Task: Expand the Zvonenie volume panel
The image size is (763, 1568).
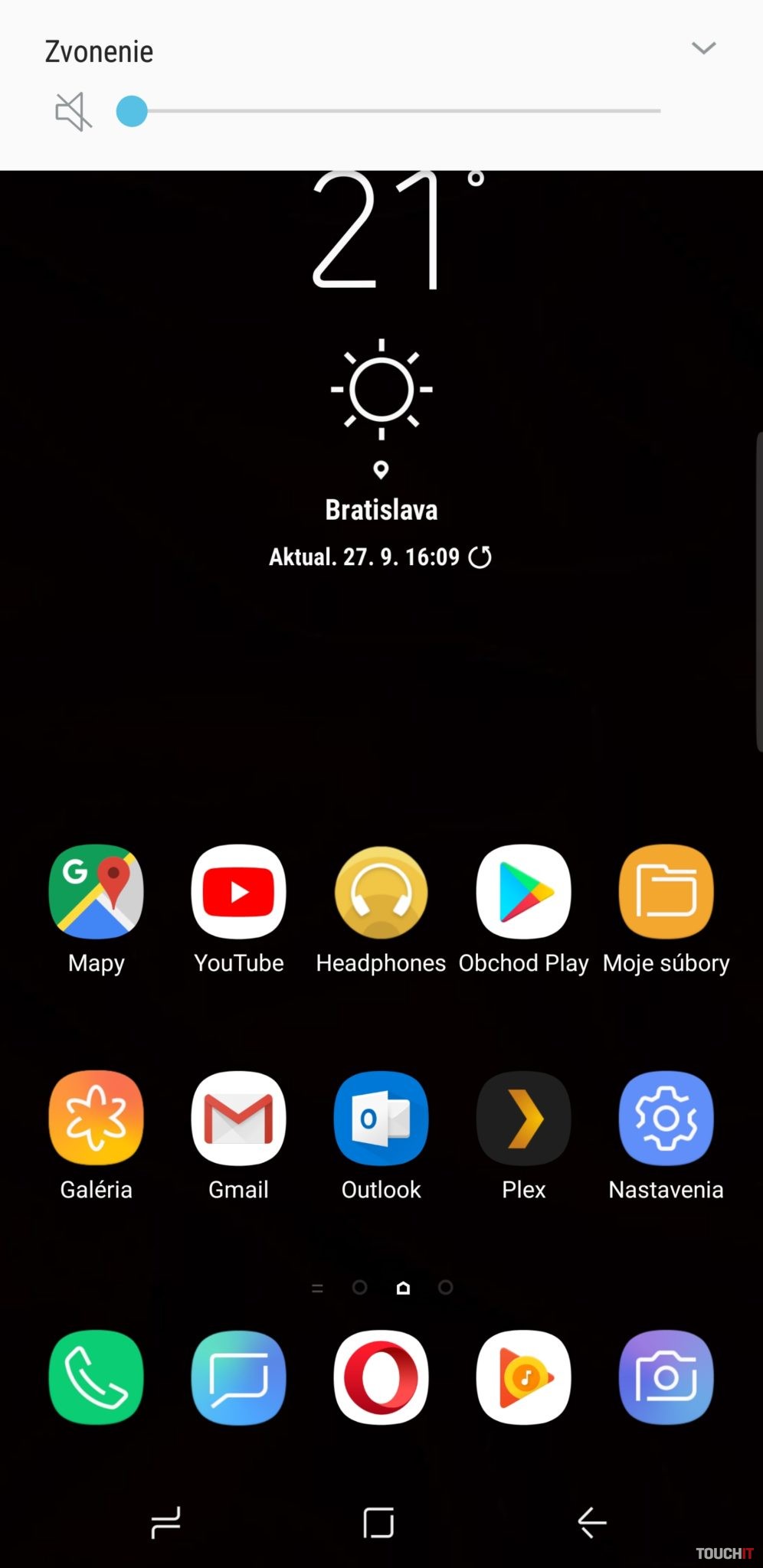Action: (x=703, y=48)
